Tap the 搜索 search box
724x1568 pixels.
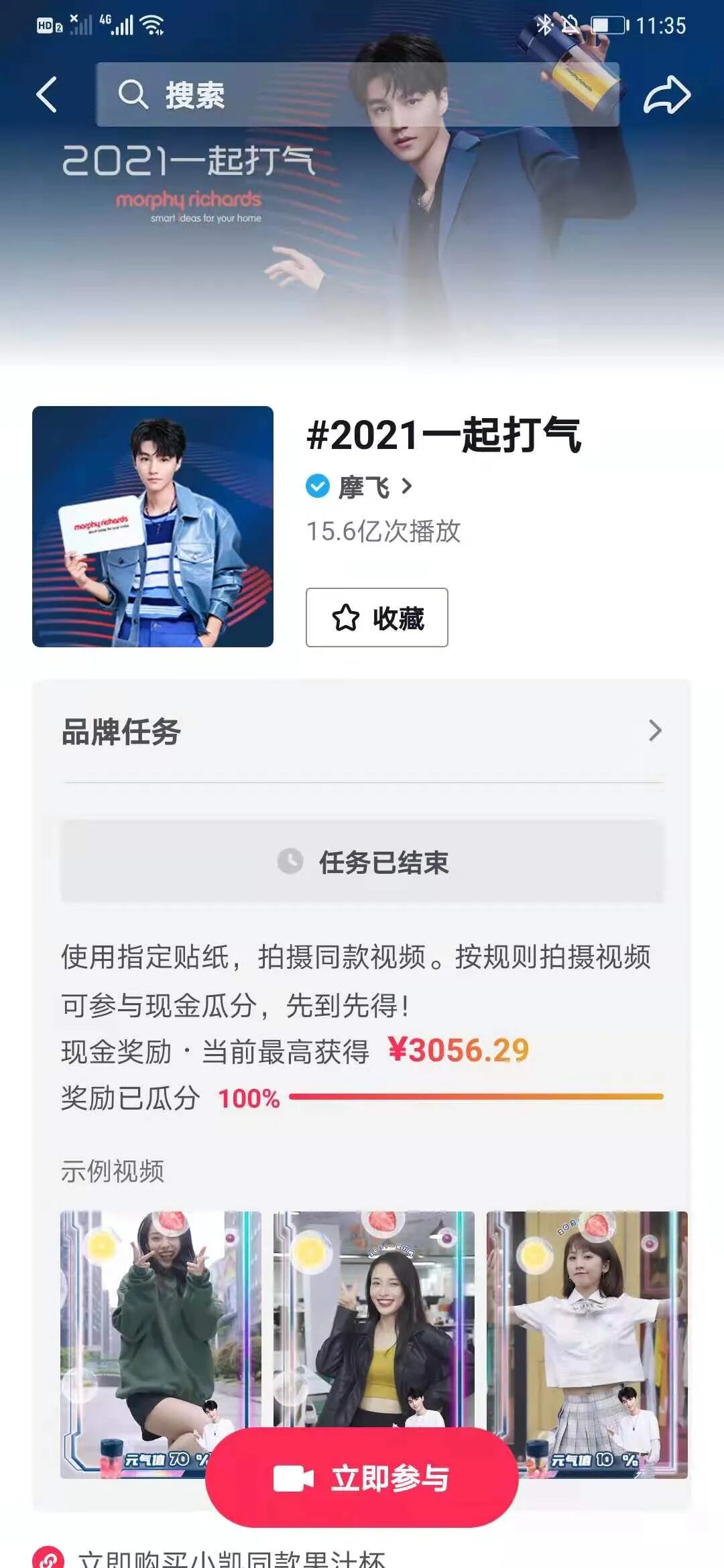[x=357, y=94]
